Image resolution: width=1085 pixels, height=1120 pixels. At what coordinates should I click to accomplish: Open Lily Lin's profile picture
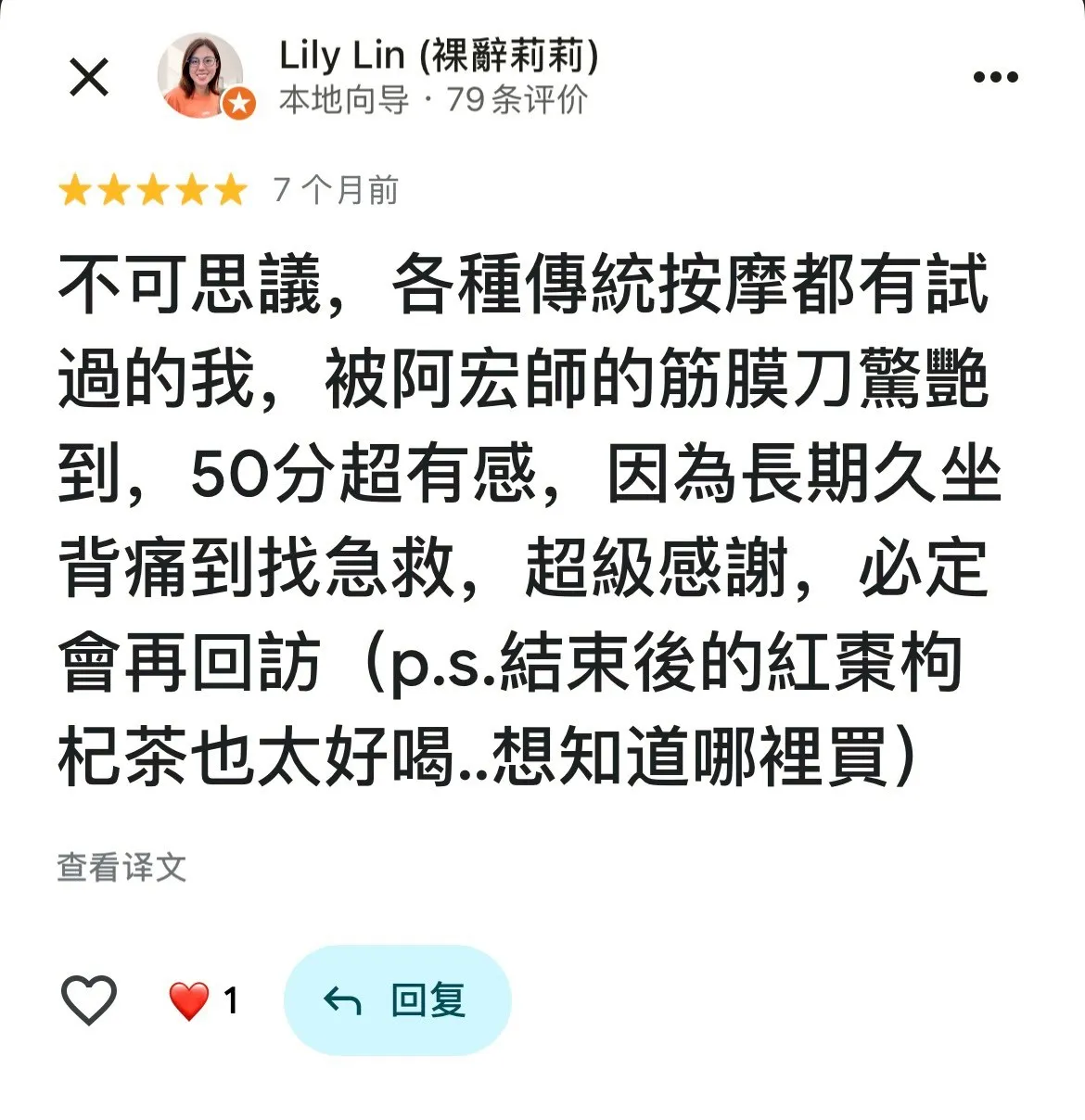200,76
